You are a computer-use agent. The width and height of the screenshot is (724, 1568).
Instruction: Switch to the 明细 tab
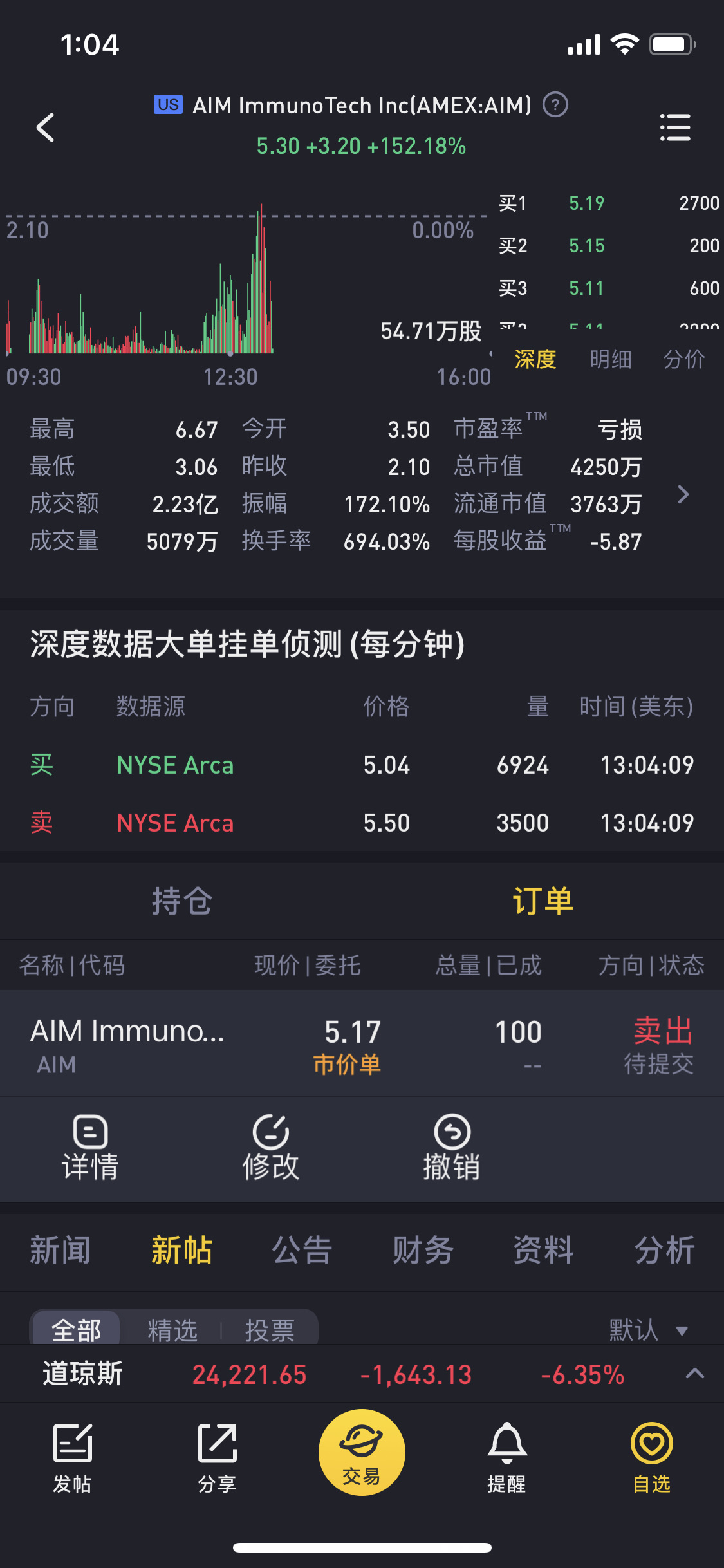[610, 359]
